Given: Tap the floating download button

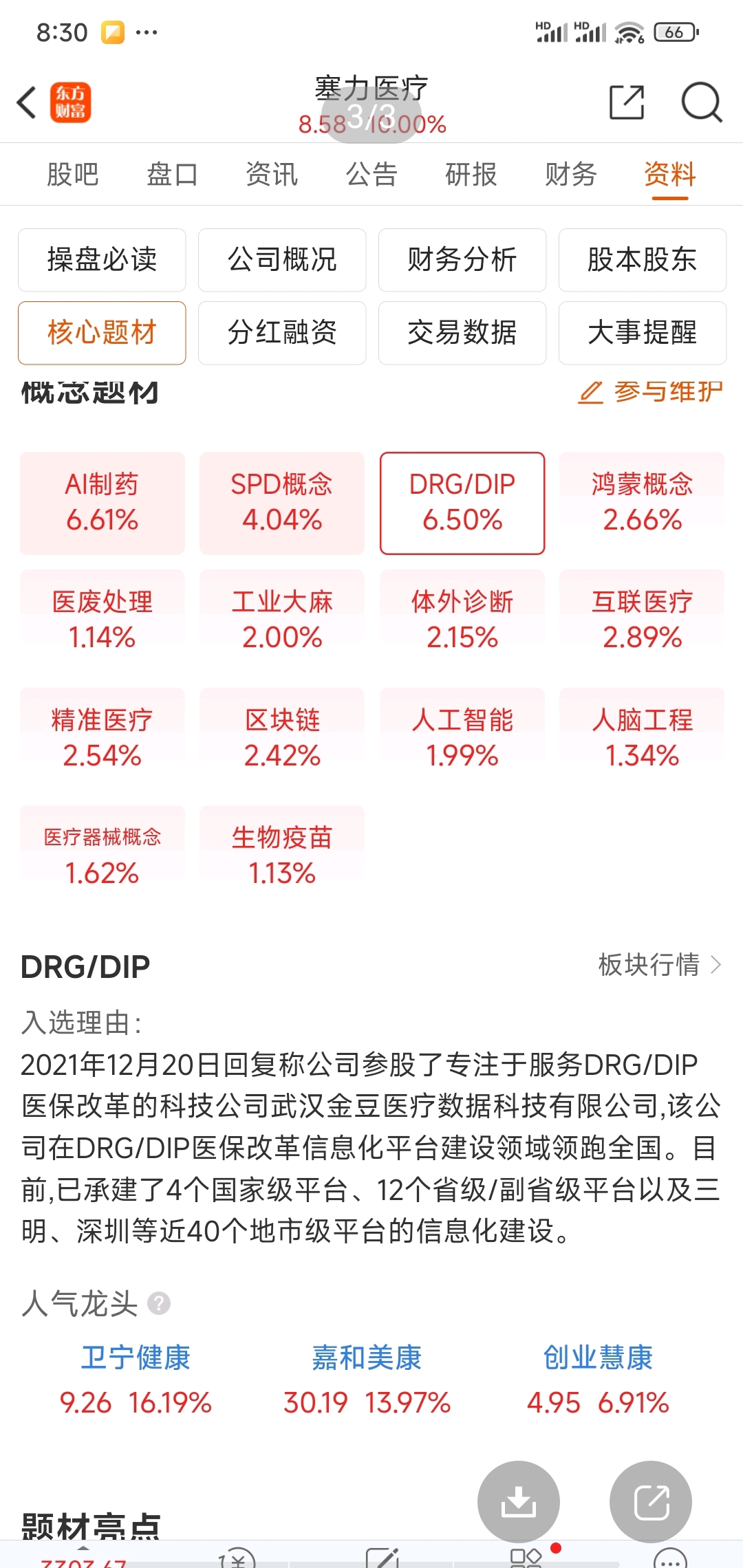Looking at the screenshot, I should pyautogui.click(x=519, y=1501).
